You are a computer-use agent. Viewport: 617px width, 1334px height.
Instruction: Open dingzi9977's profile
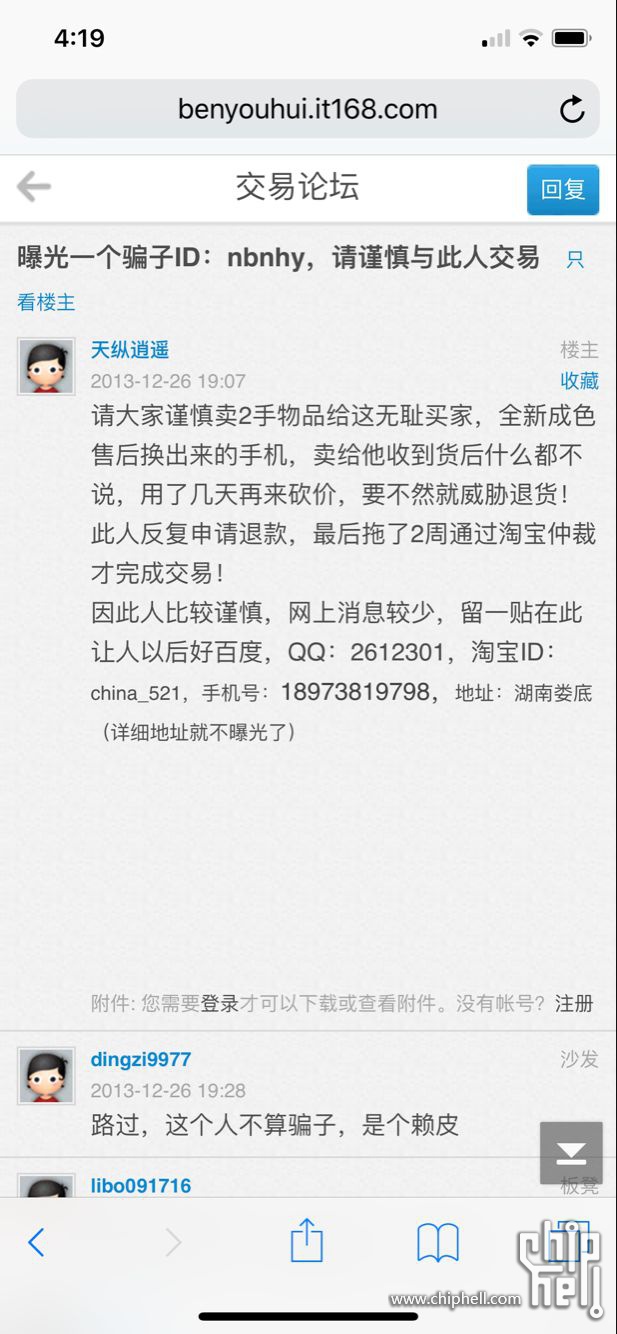(x=140, y=1059)
